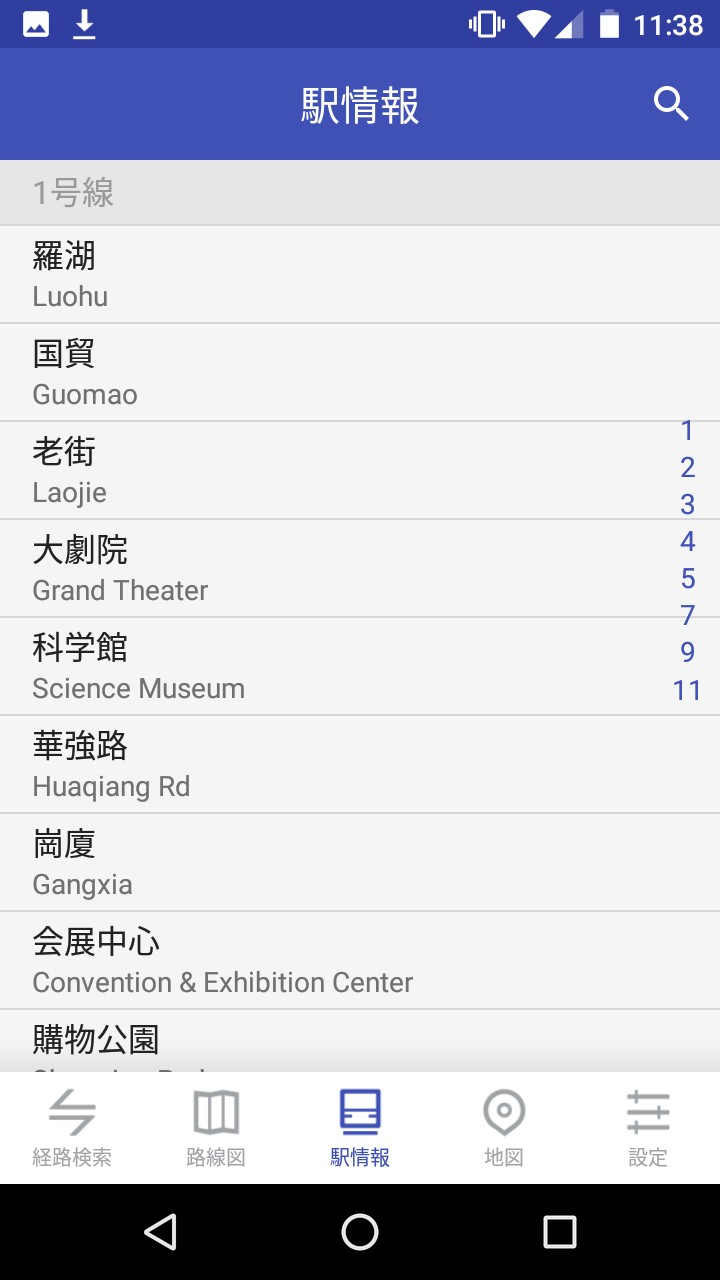The width and height of the screenshot is (720, 1280).
Task: View the Gangxia station
Action: tap(300, 862)
